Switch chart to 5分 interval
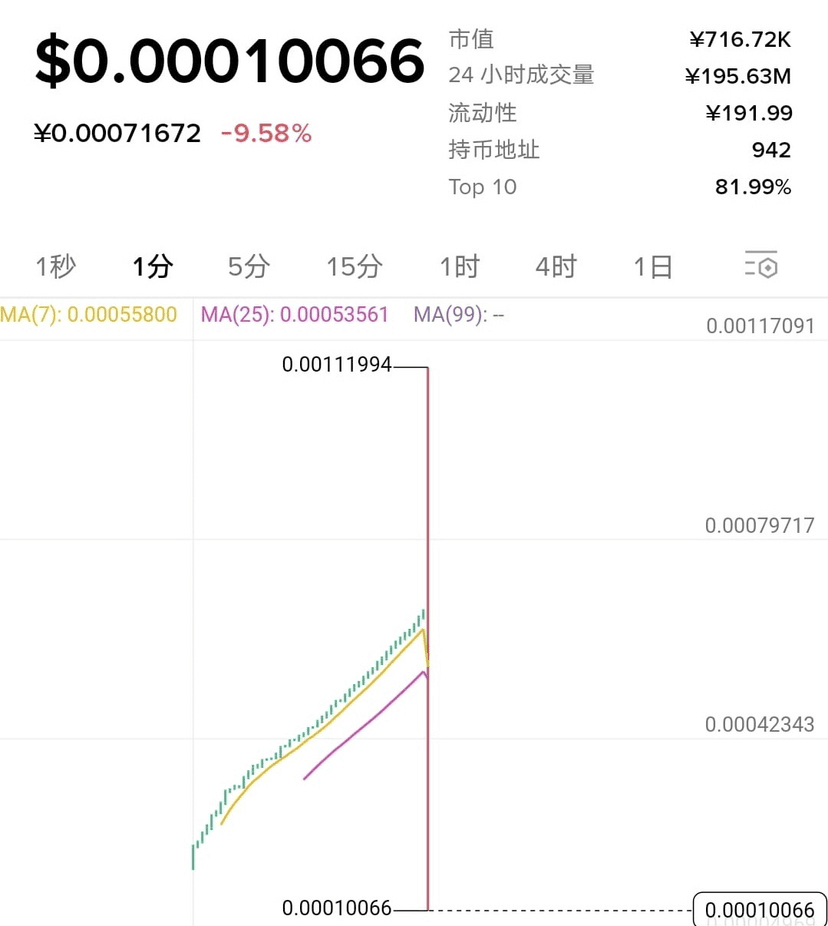Image resolution: width=828 pixels, height=926 pixels. click(x=249, y=266)
